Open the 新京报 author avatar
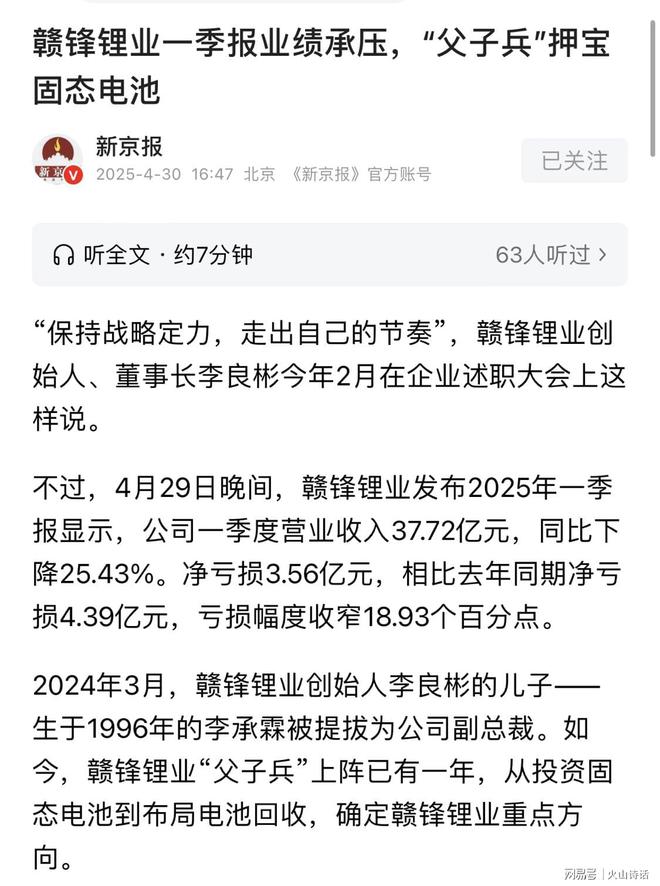 [x=58, y=161]
